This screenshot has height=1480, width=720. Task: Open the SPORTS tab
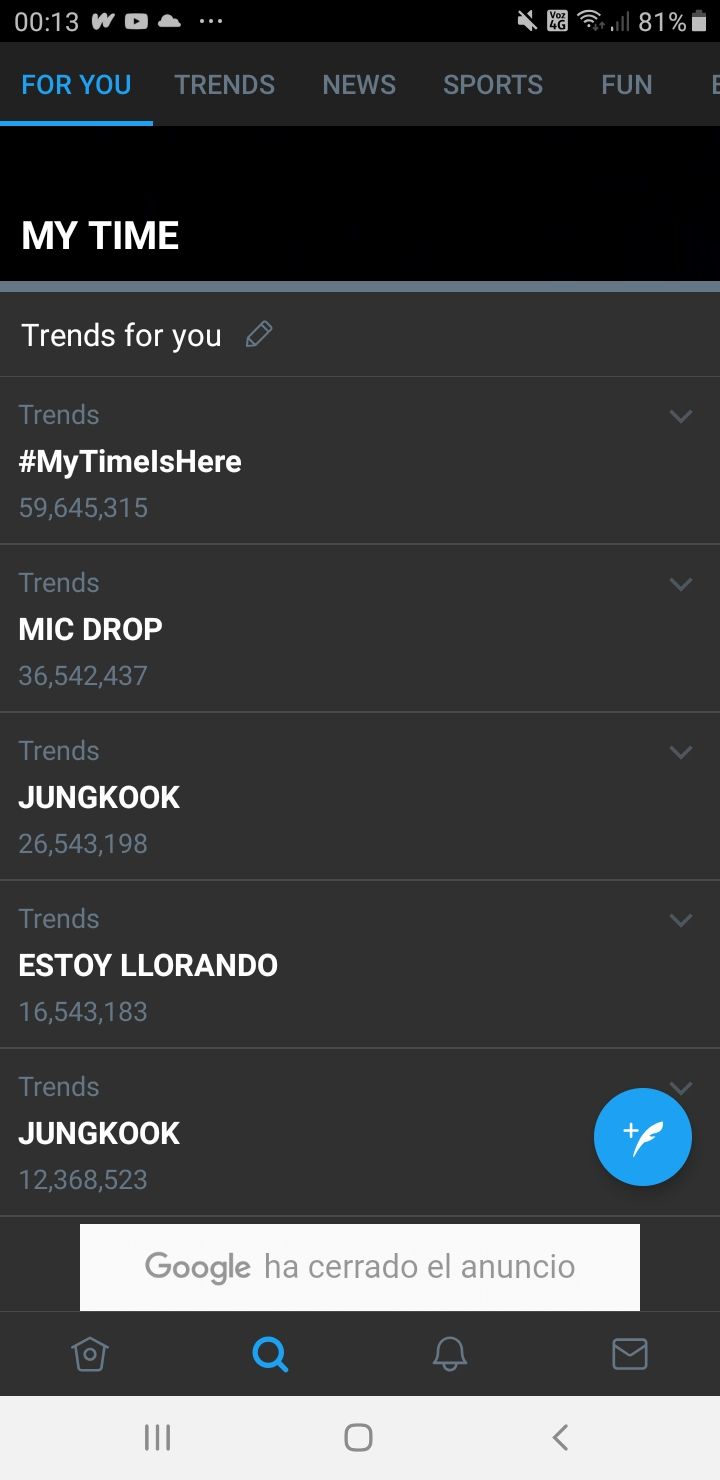[x=493, y=84]
